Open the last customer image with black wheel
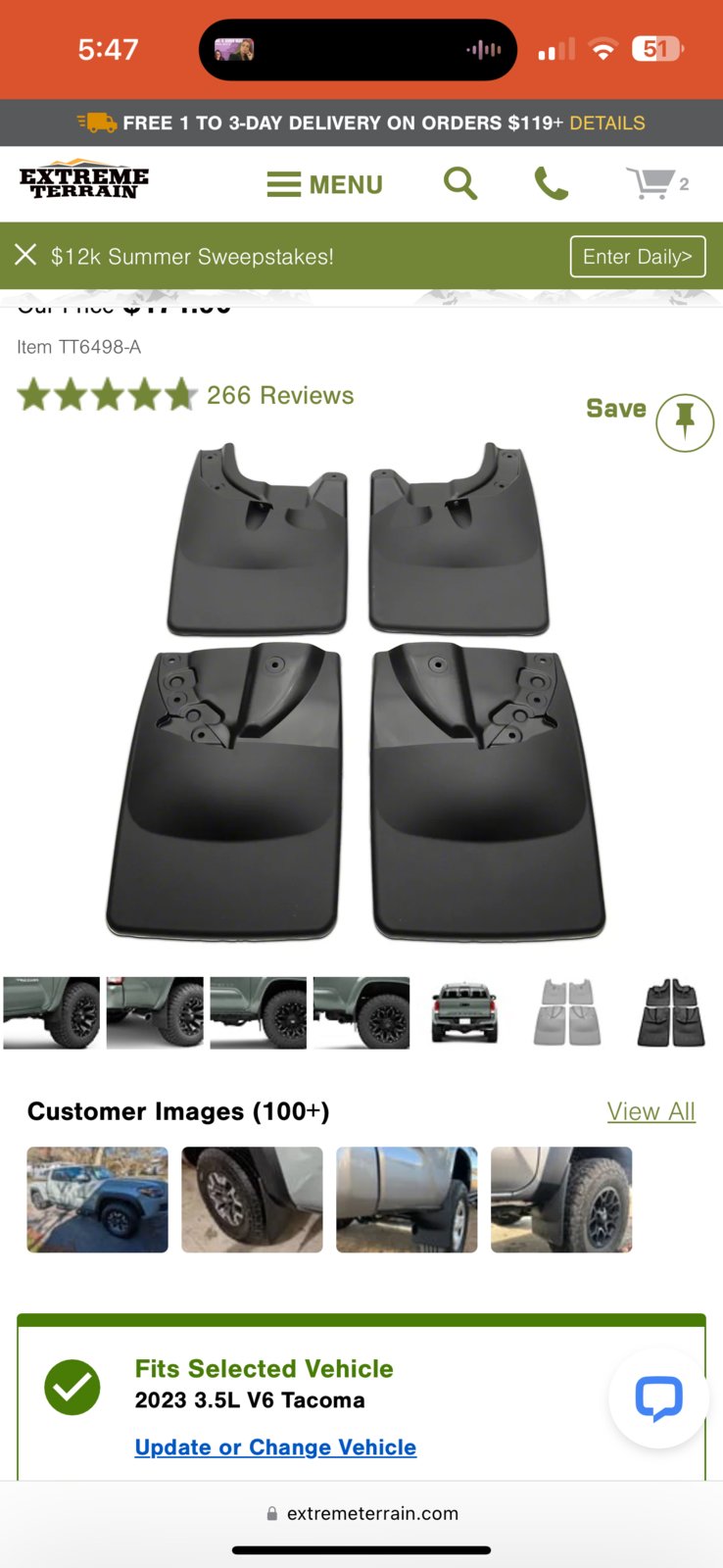Viewport: 723px width, 1568px height. click(x=561, y=1200)
